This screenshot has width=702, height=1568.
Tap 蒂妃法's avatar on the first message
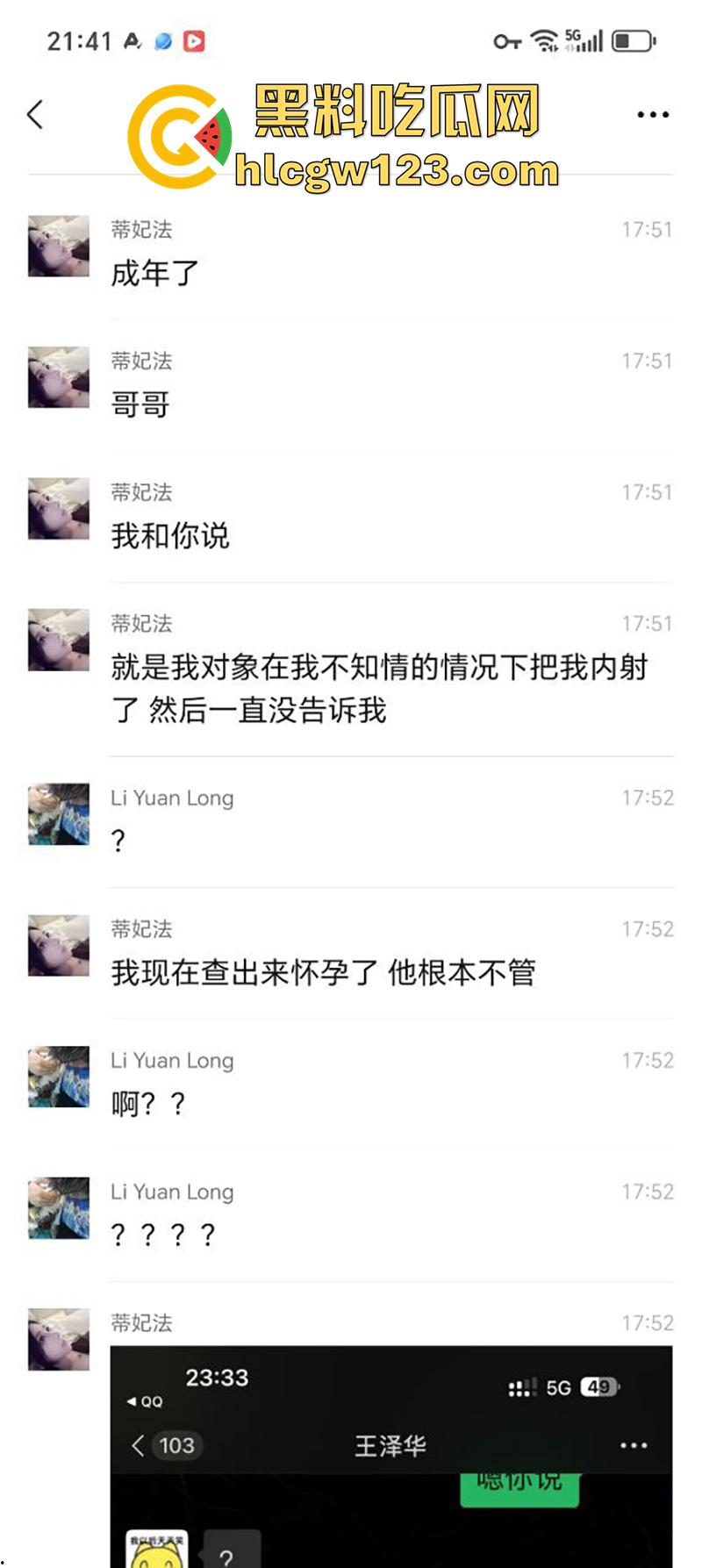(x=58, y=247)
